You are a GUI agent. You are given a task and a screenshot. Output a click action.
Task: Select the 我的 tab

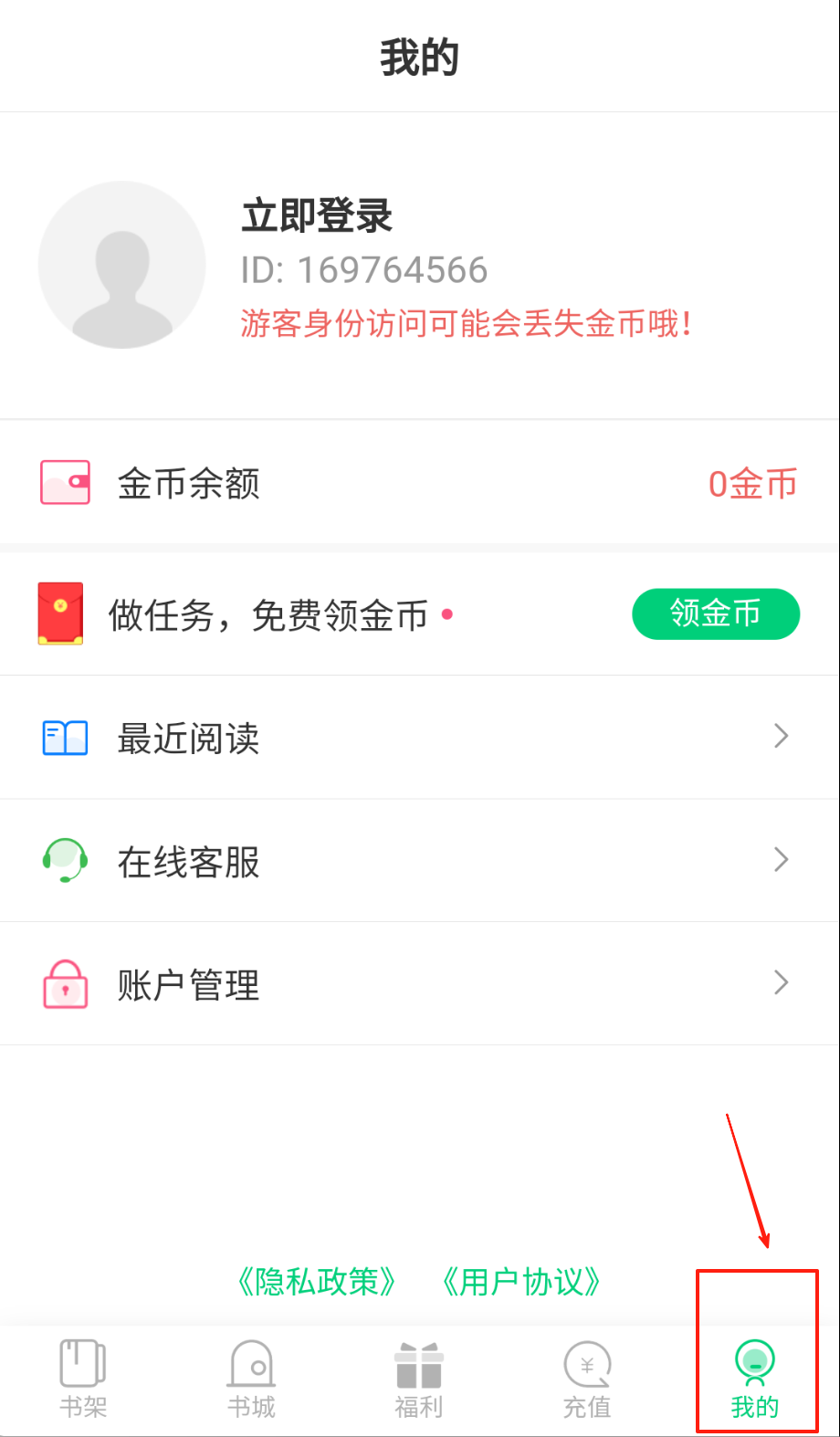coord(755,1379)
